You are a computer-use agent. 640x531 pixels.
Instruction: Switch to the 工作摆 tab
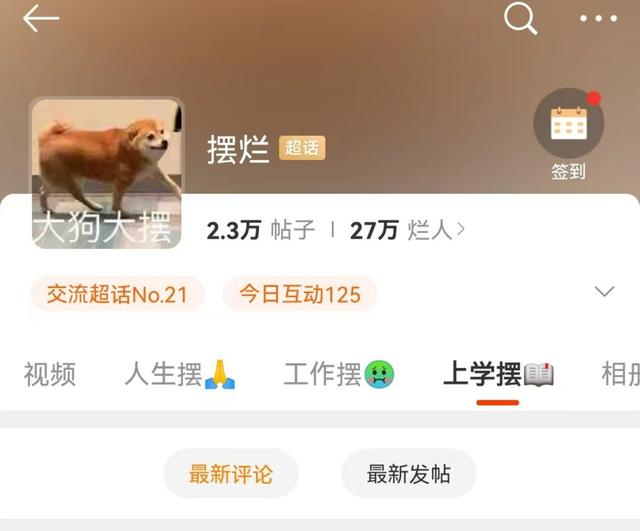tap(339, 375)
